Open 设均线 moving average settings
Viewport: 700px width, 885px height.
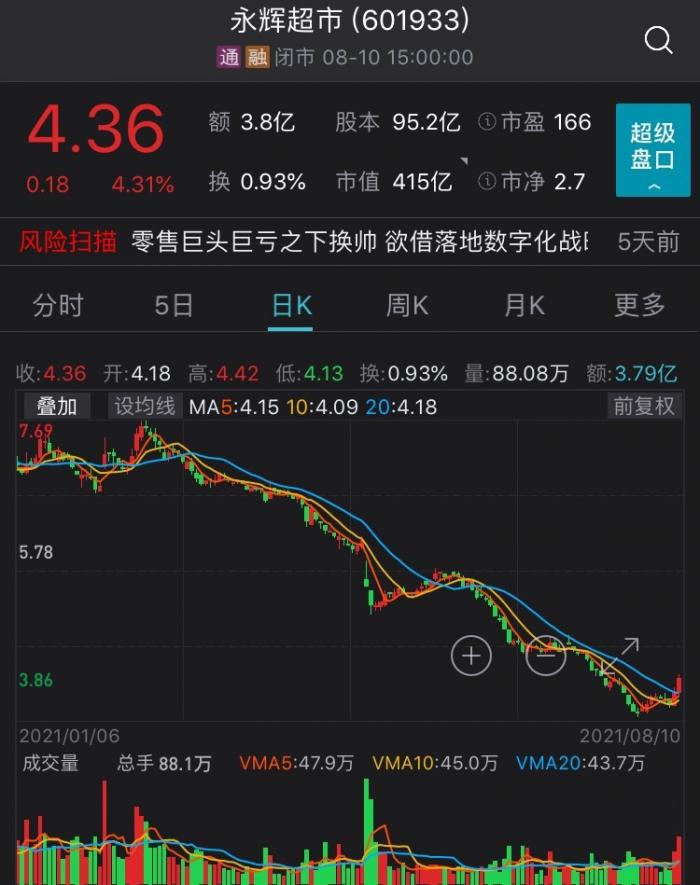(144, 406)
